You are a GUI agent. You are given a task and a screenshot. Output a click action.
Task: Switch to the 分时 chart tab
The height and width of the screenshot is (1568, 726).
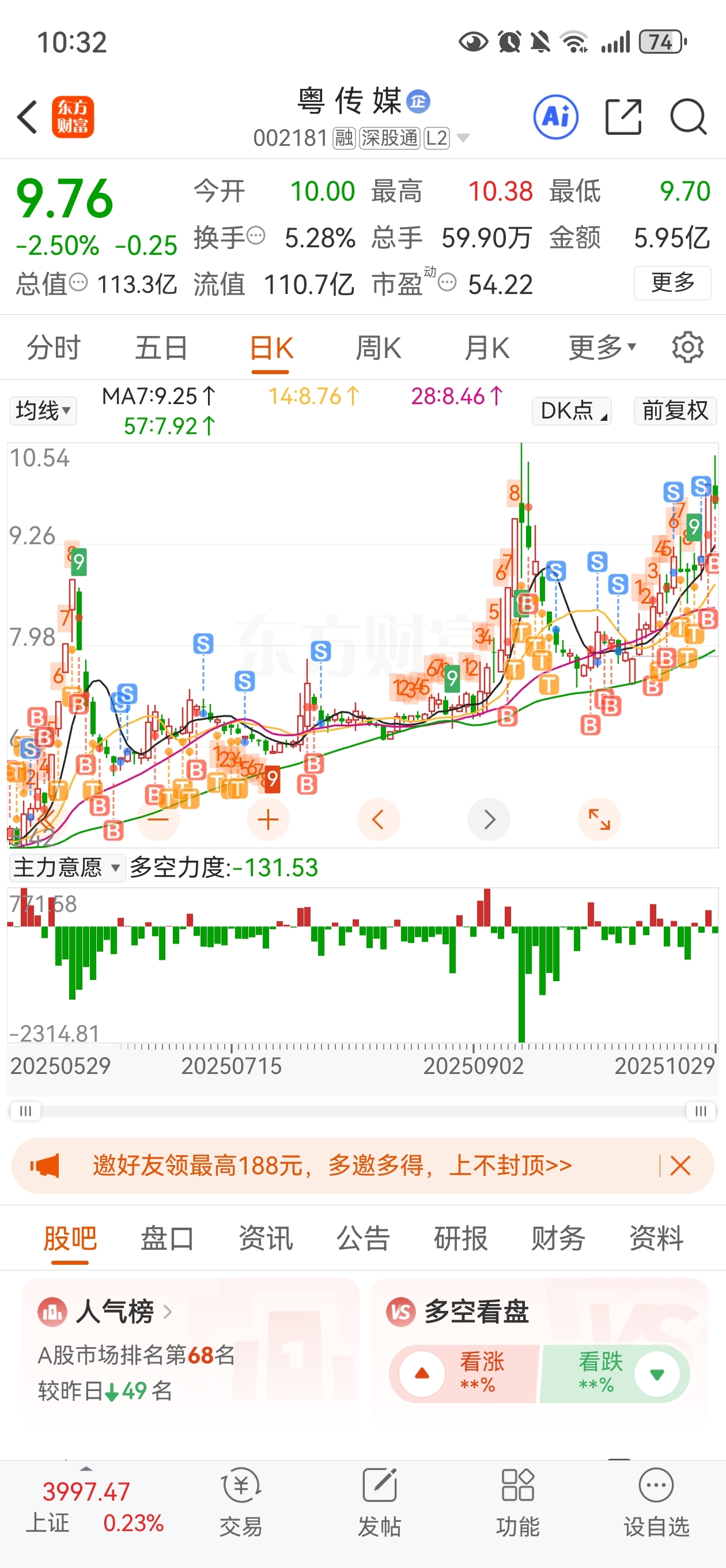[54, 348]
